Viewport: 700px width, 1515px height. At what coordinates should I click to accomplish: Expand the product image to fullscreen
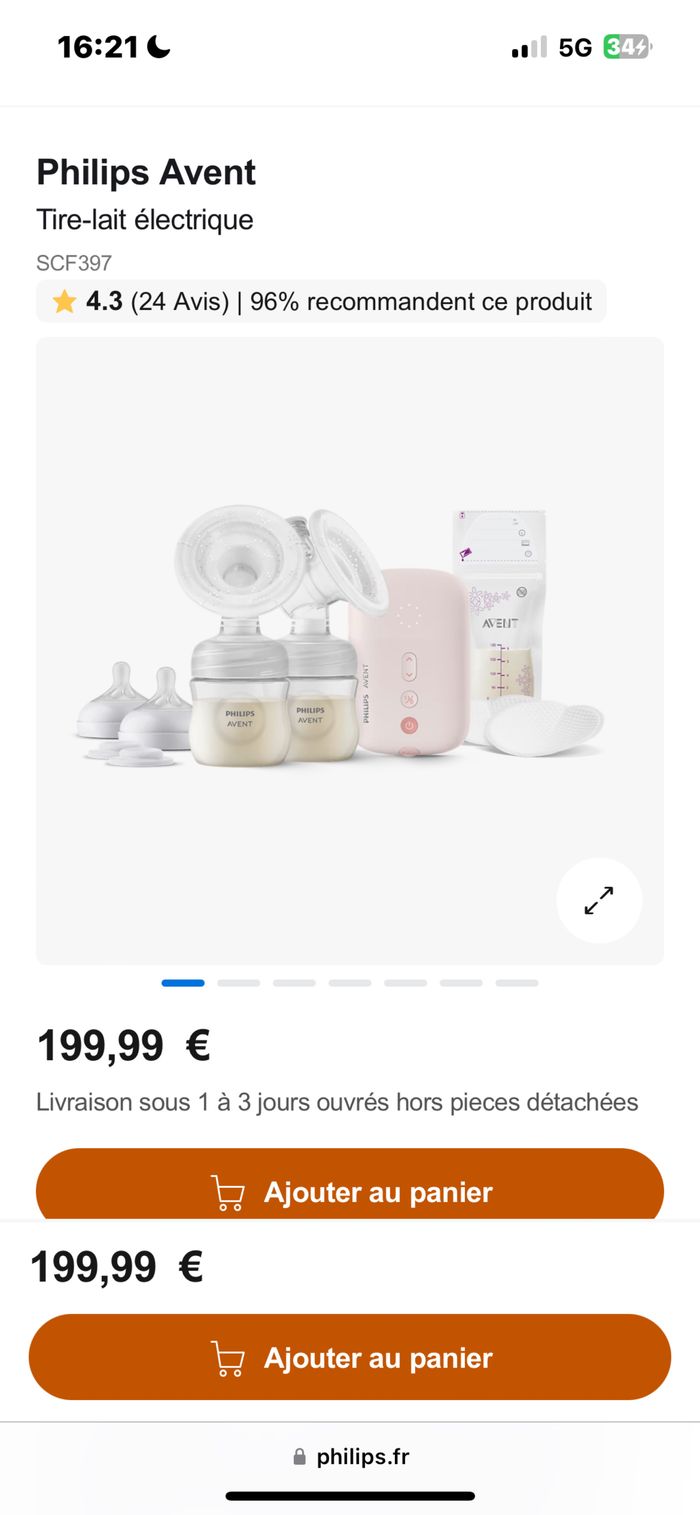point(599,900)
